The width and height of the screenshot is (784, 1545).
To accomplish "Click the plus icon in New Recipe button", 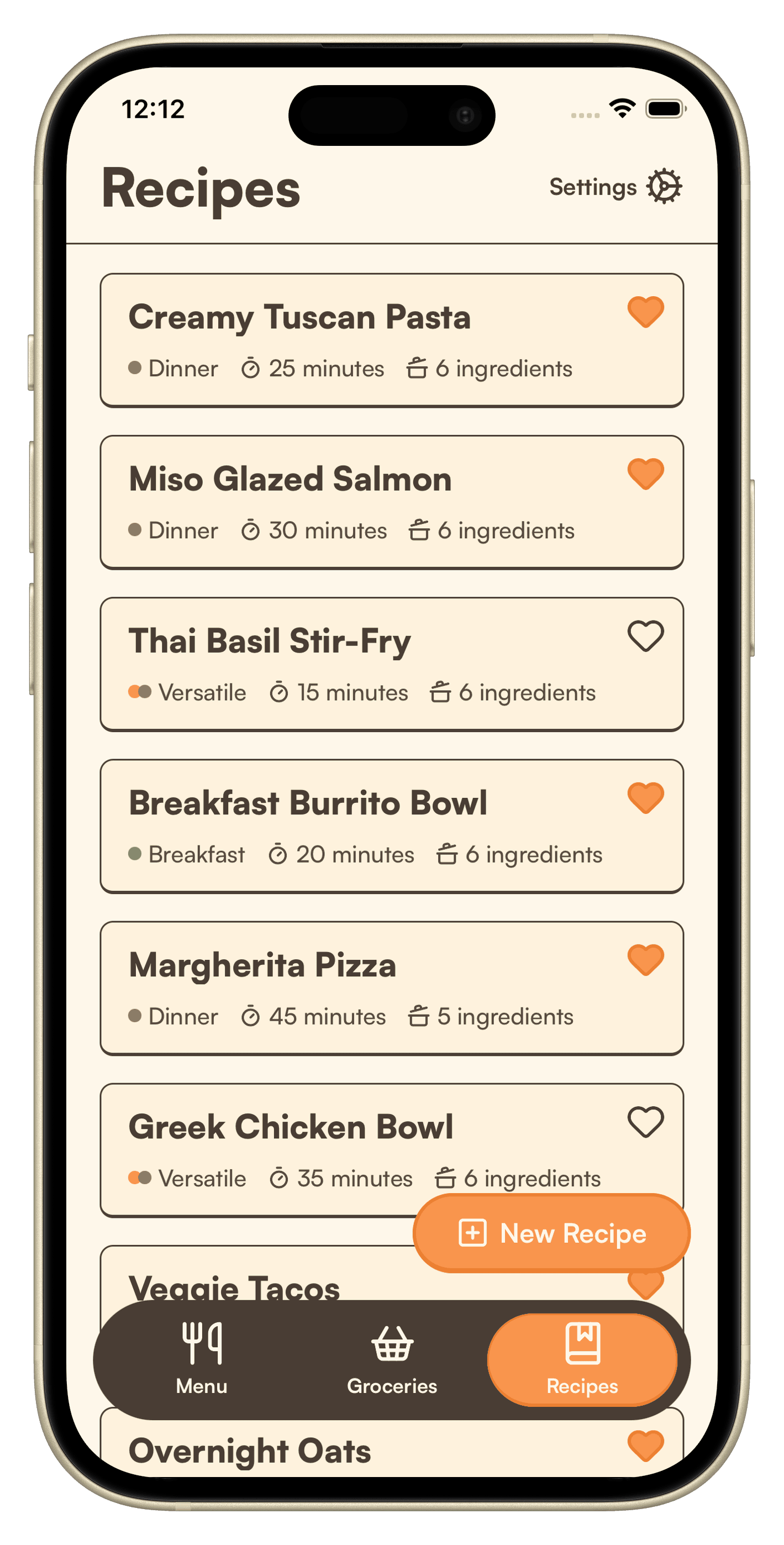I will pos(473,1234).
